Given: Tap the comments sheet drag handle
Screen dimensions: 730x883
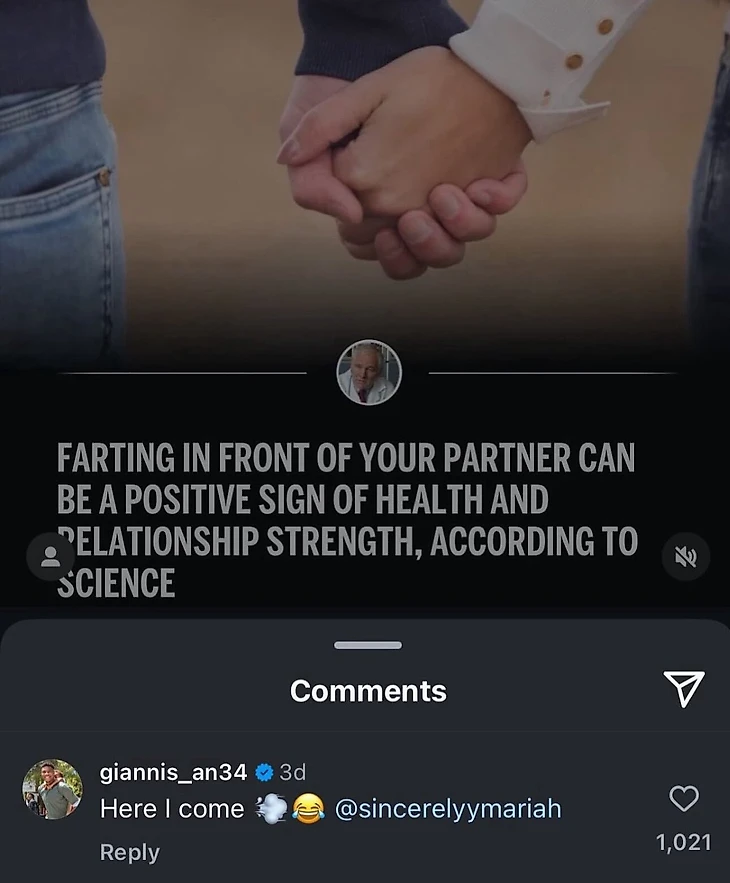Looking at the screenshot, I should pos(367,645).
